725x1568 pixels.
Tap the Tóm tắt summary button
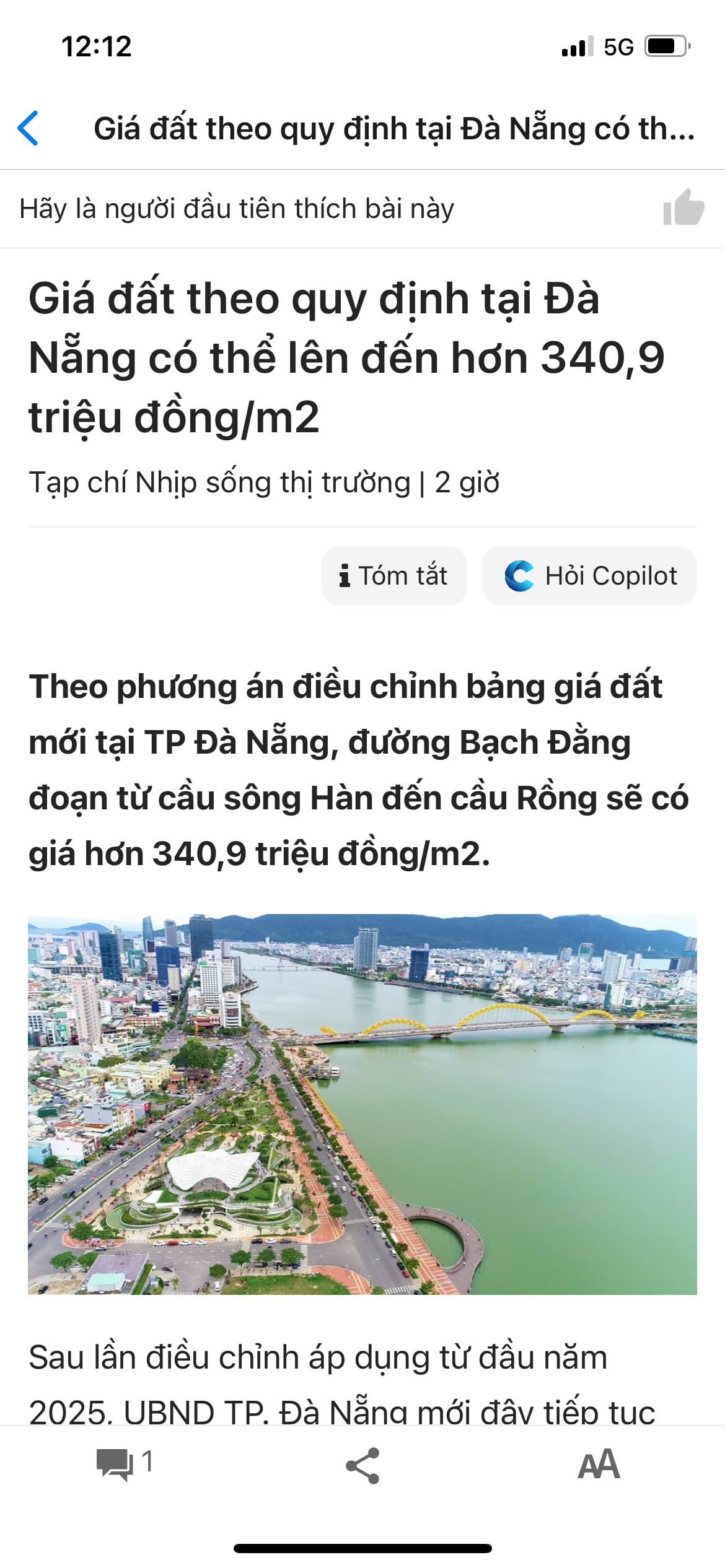click(x=393, y=576)
